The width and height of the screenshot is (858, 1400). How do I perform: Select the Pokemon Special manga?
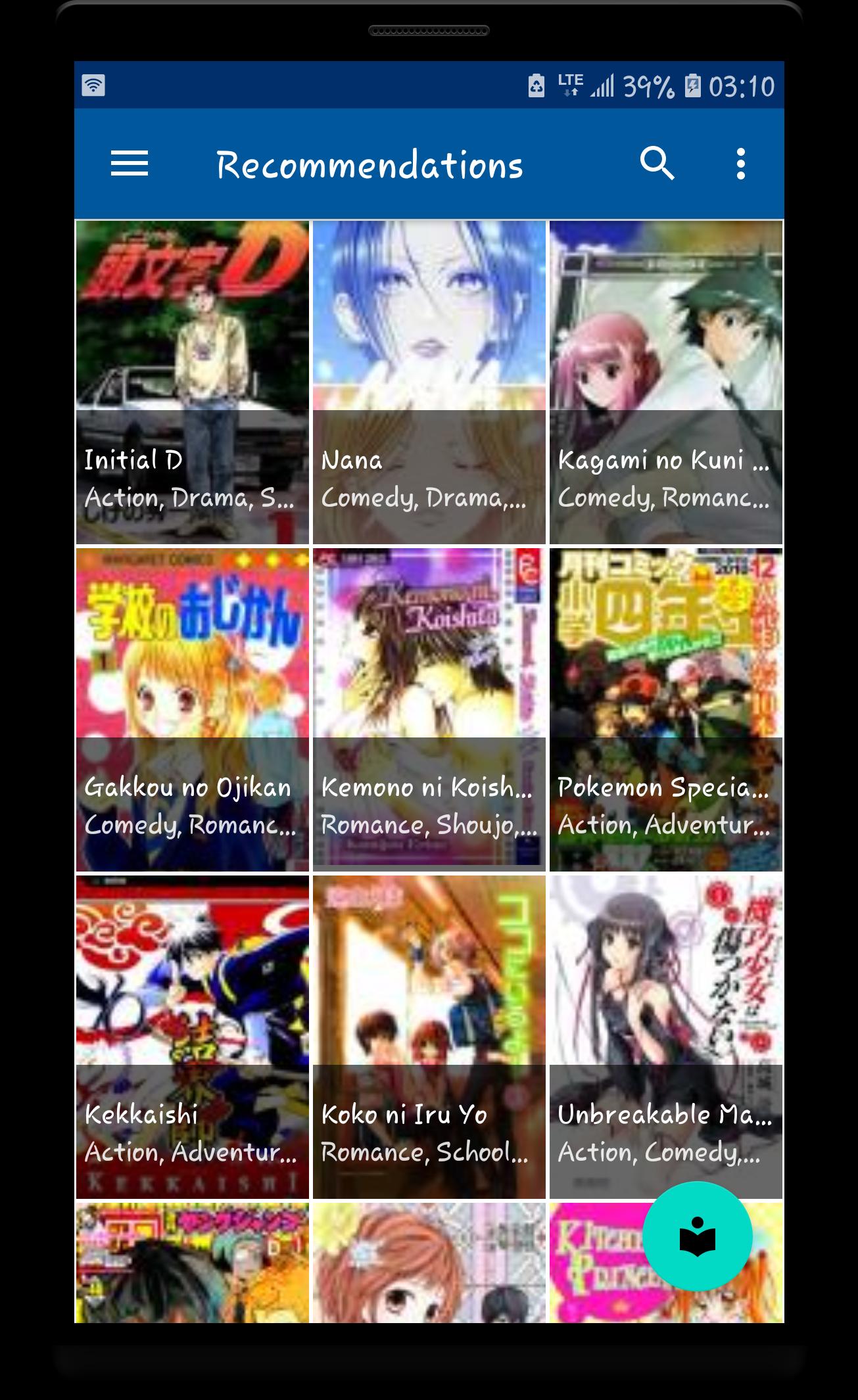point(666,709)
